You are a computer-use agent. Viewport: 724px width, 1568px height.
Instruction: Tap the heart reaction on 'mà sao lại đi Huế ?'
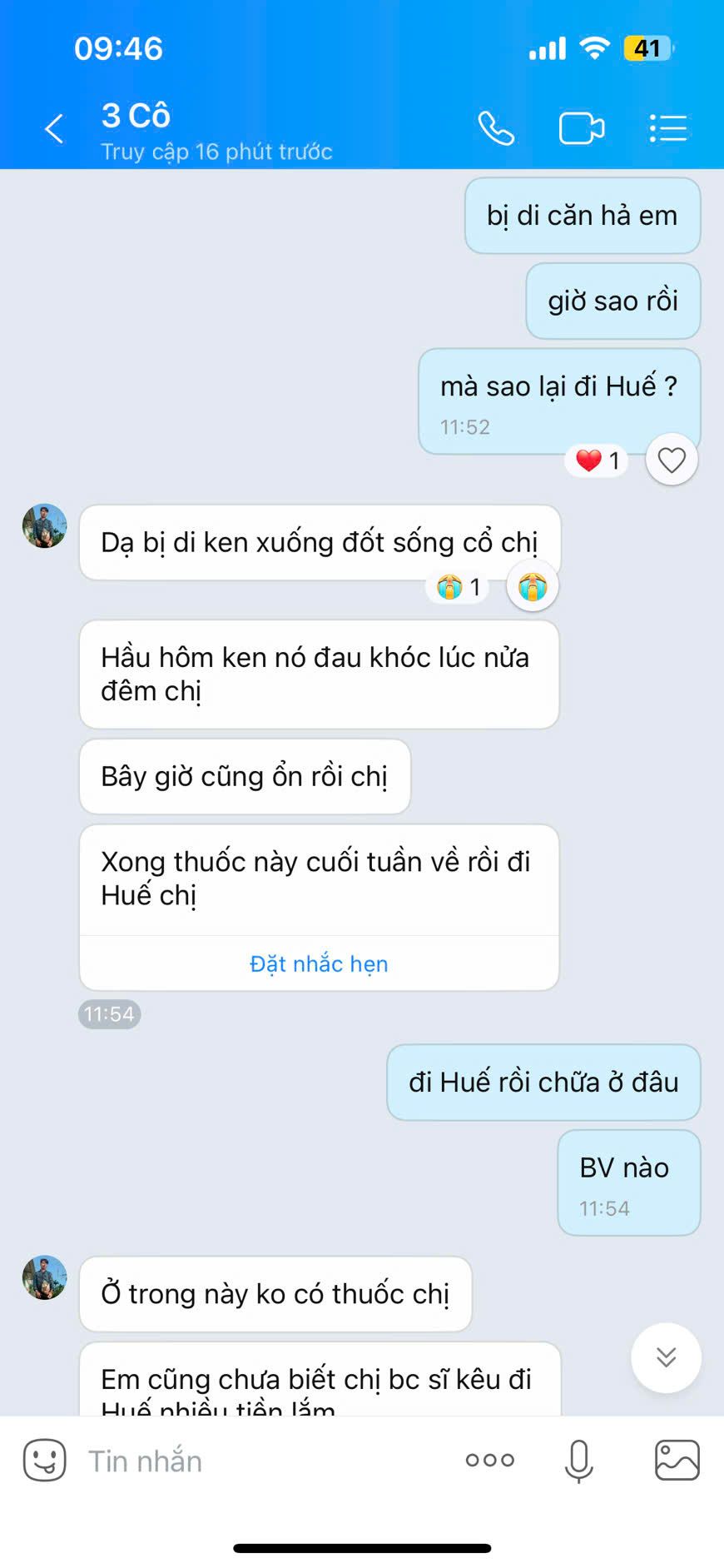672,460
